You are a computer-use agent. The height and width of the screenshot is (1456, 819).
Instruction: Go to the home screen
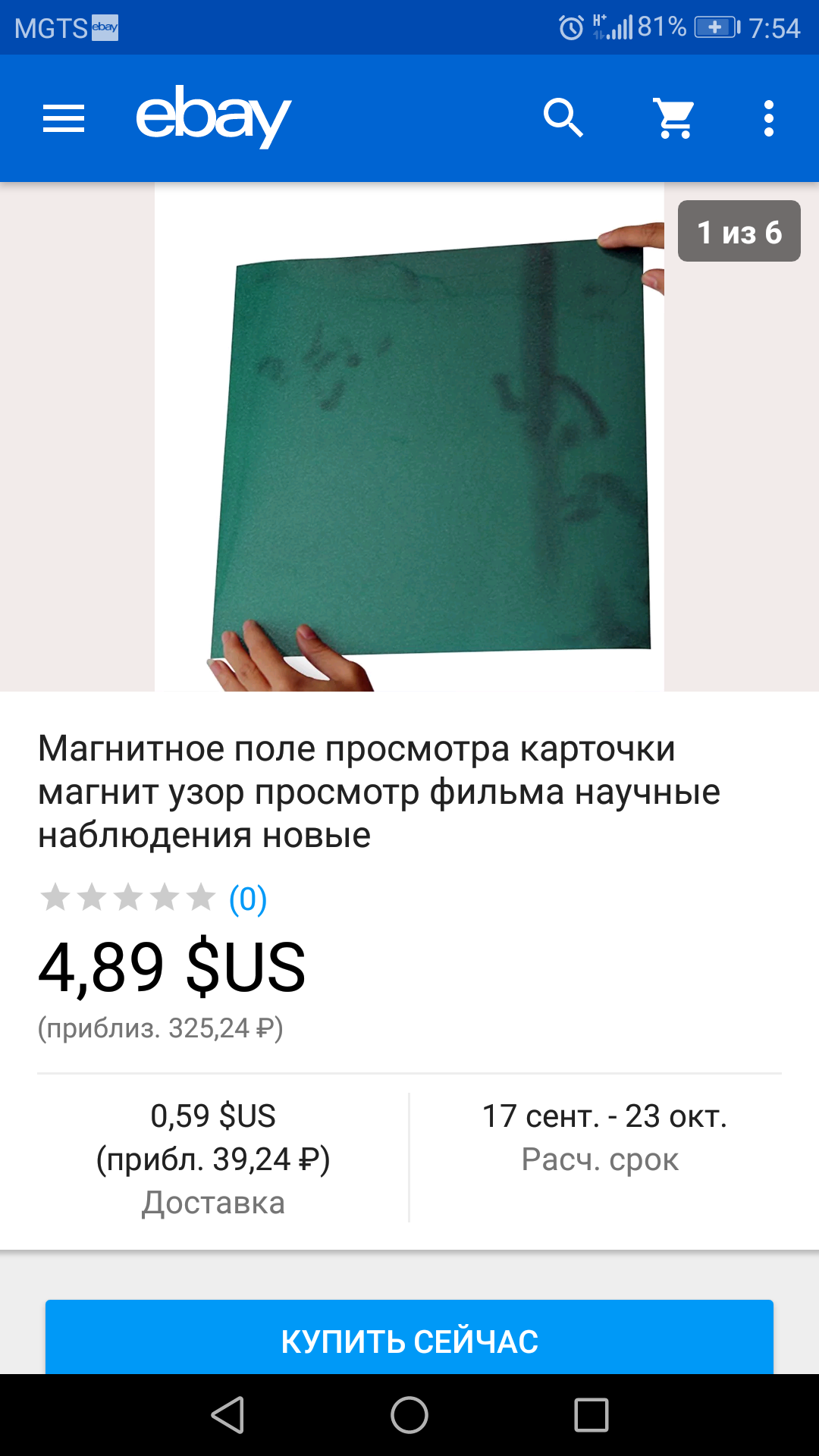click(x=409, y=1415)
